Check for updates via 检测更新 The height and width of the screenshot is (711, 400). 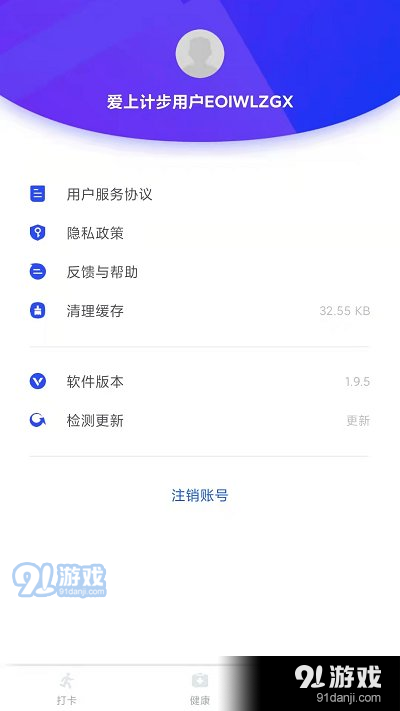click(200, 421)
